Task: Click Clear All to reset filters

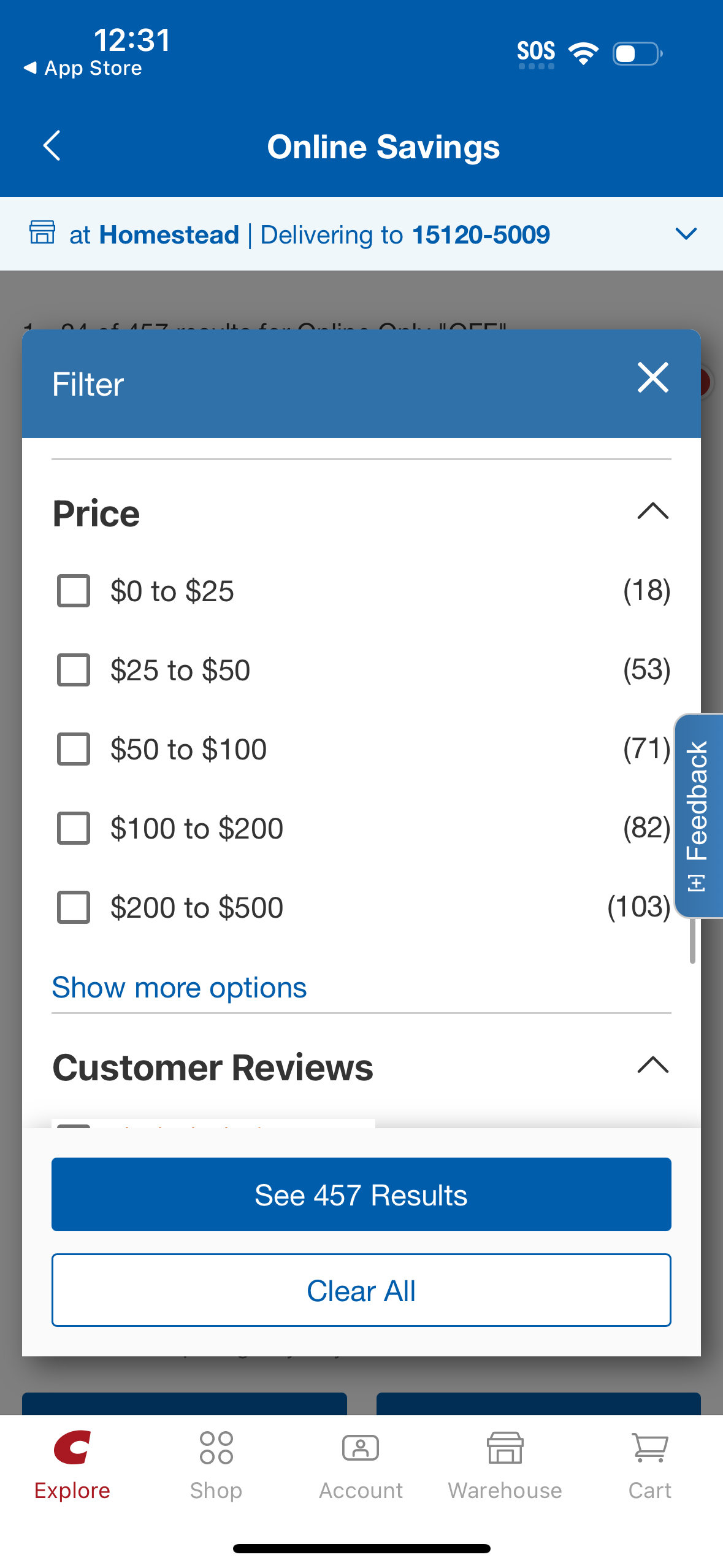Action: point(361,1289)
